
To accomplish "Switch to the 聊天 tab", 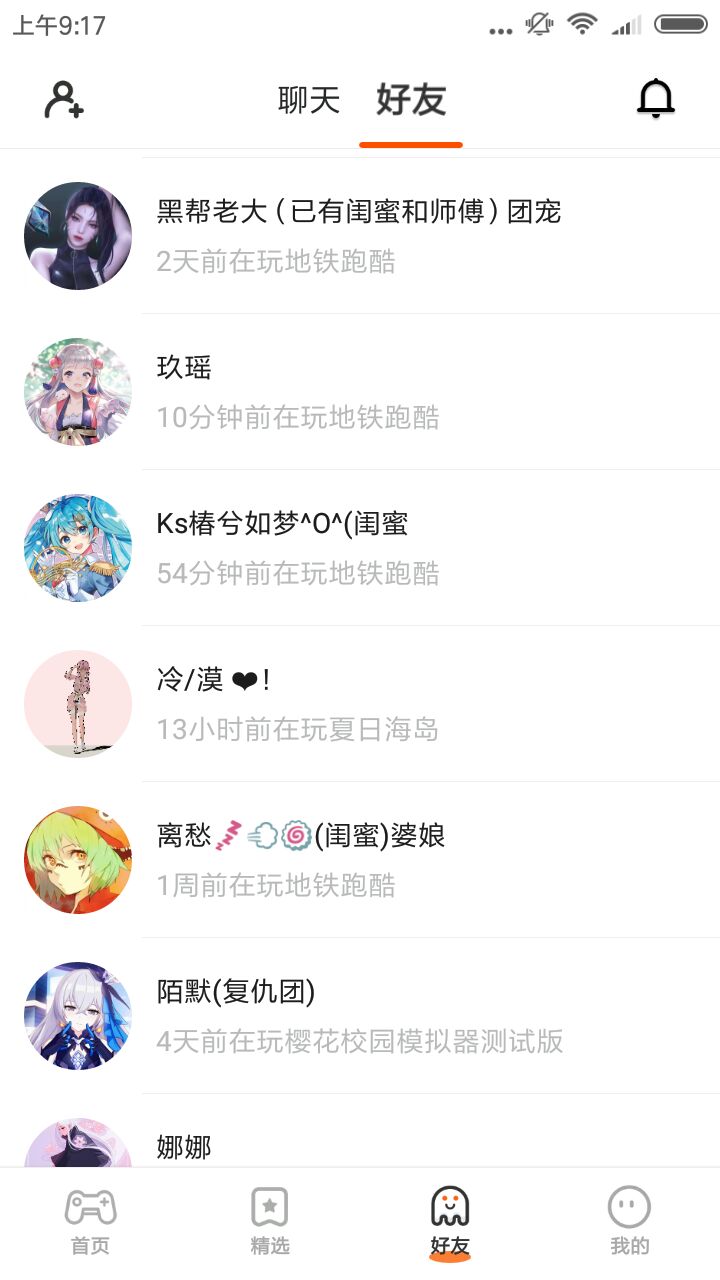I will pyautogui.click(x=309, y=100).
